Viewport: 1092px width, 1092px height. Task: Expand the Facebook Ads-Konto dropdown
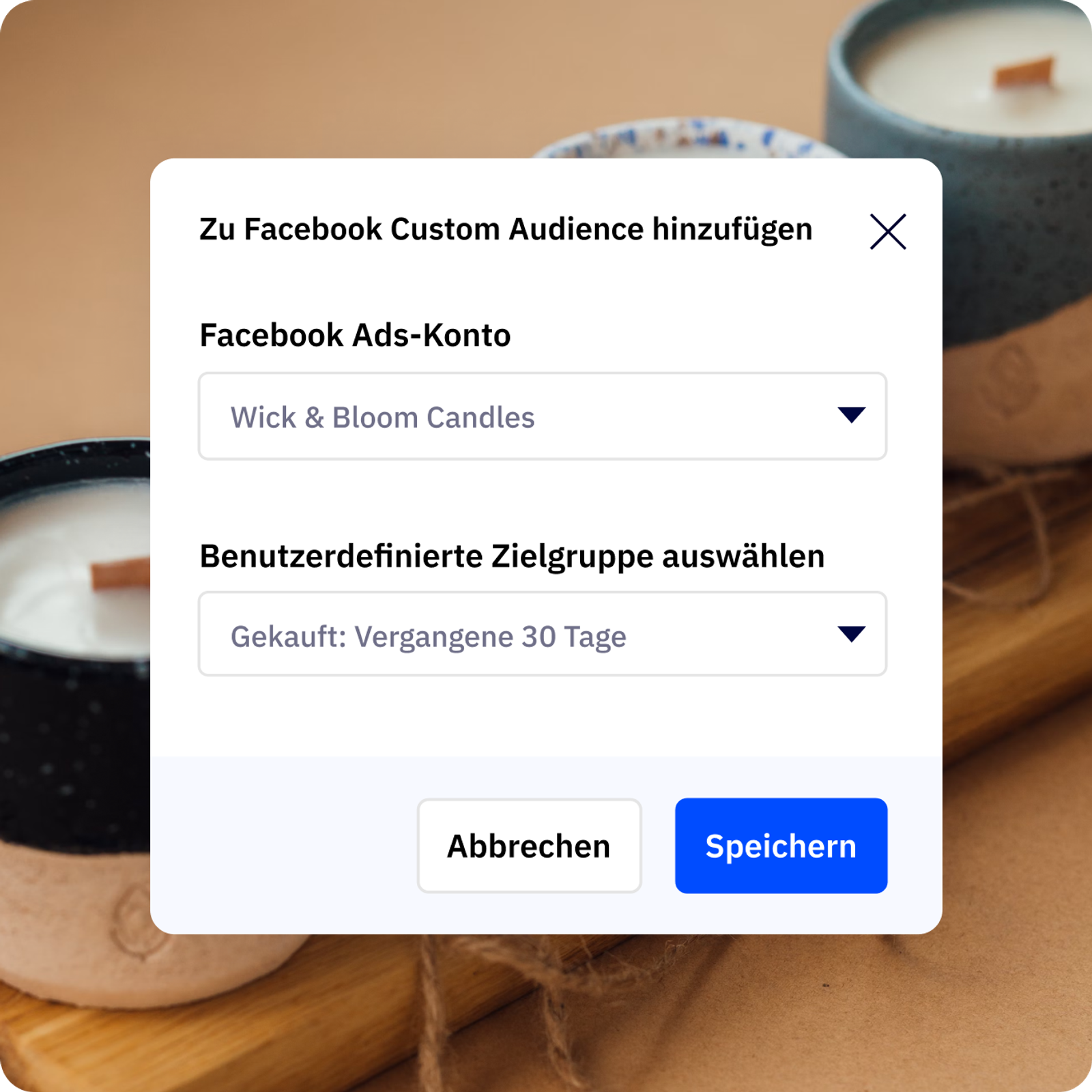[543, 416]
